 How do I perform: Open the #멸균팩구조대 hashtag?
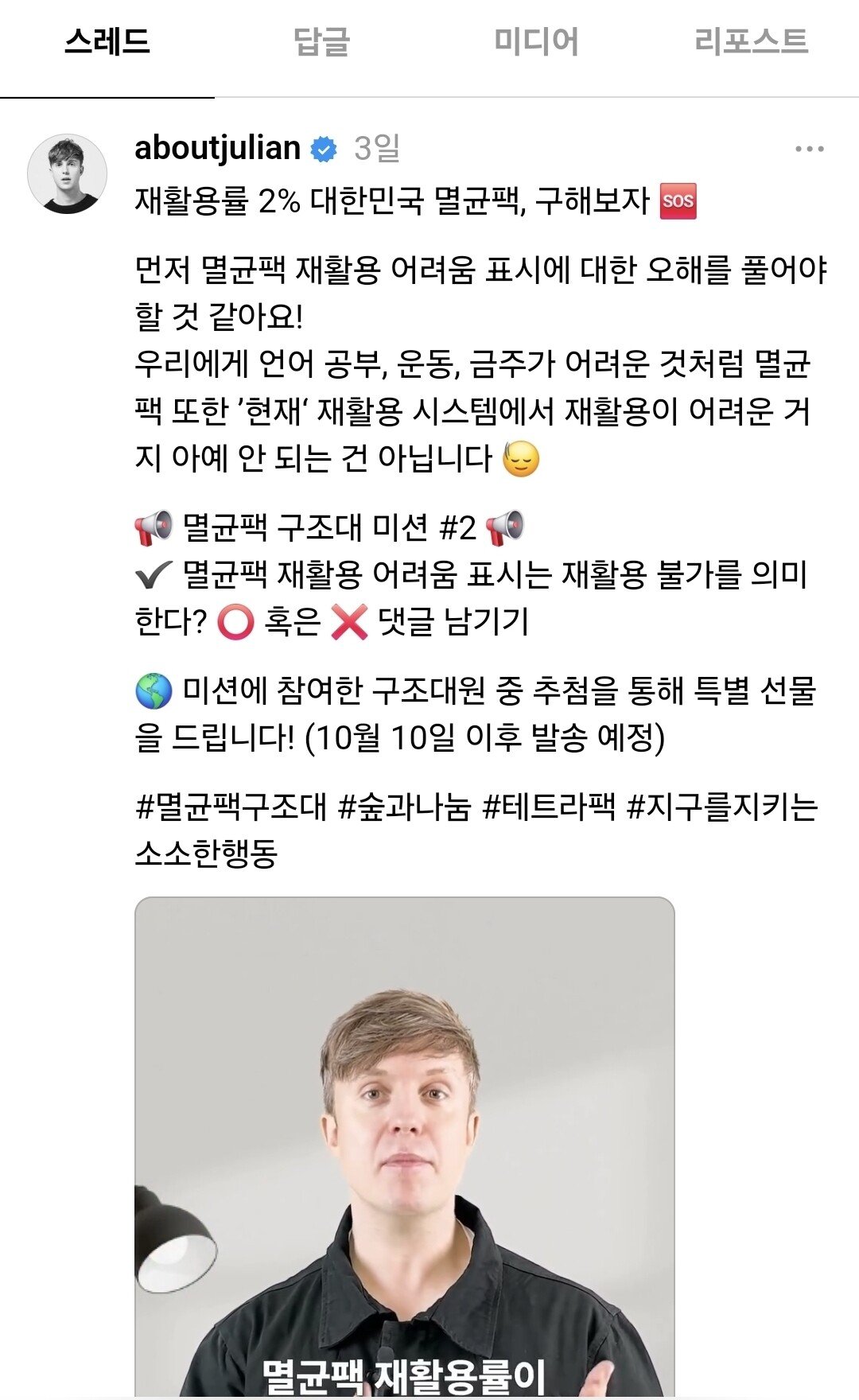click(x=231, y=807)
